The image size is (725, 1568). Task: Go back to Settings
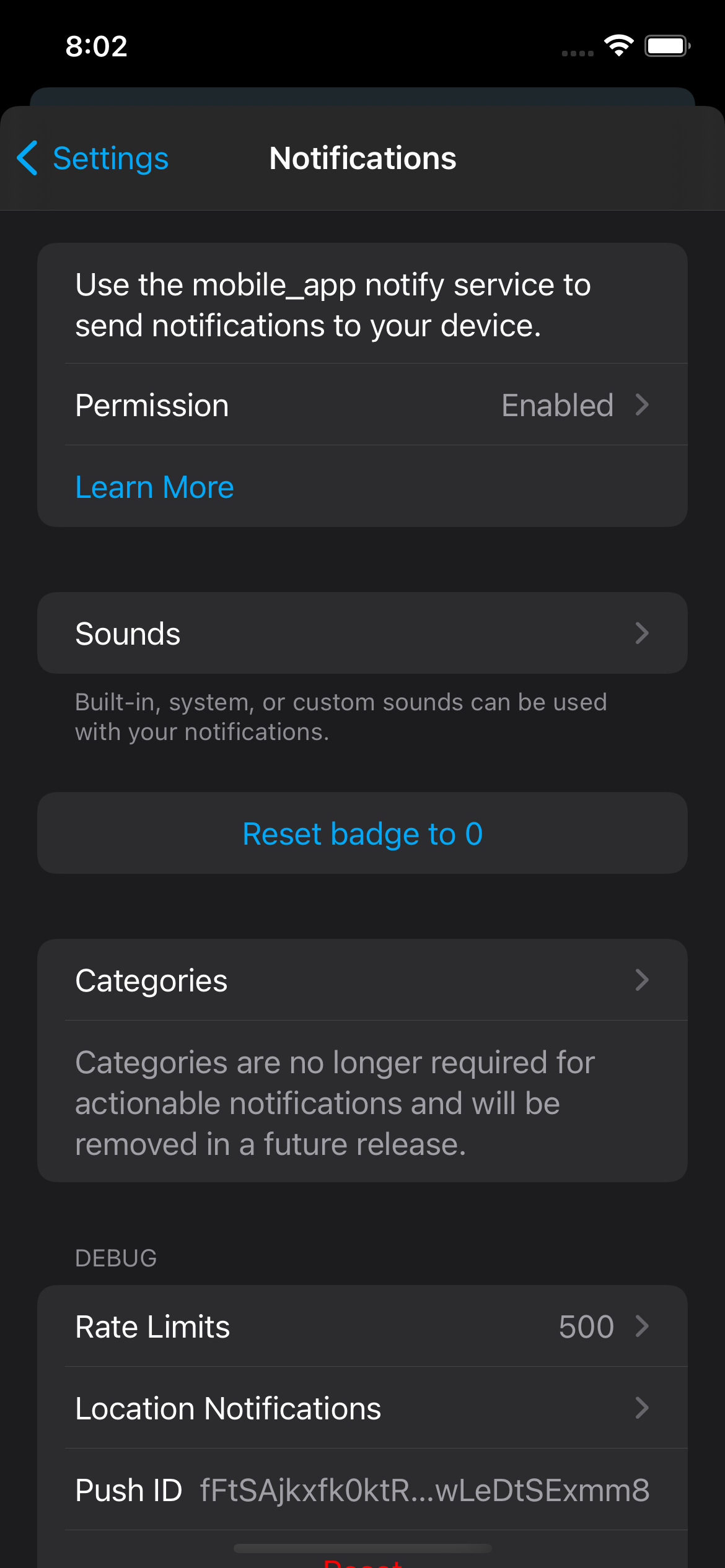point(93,159)
